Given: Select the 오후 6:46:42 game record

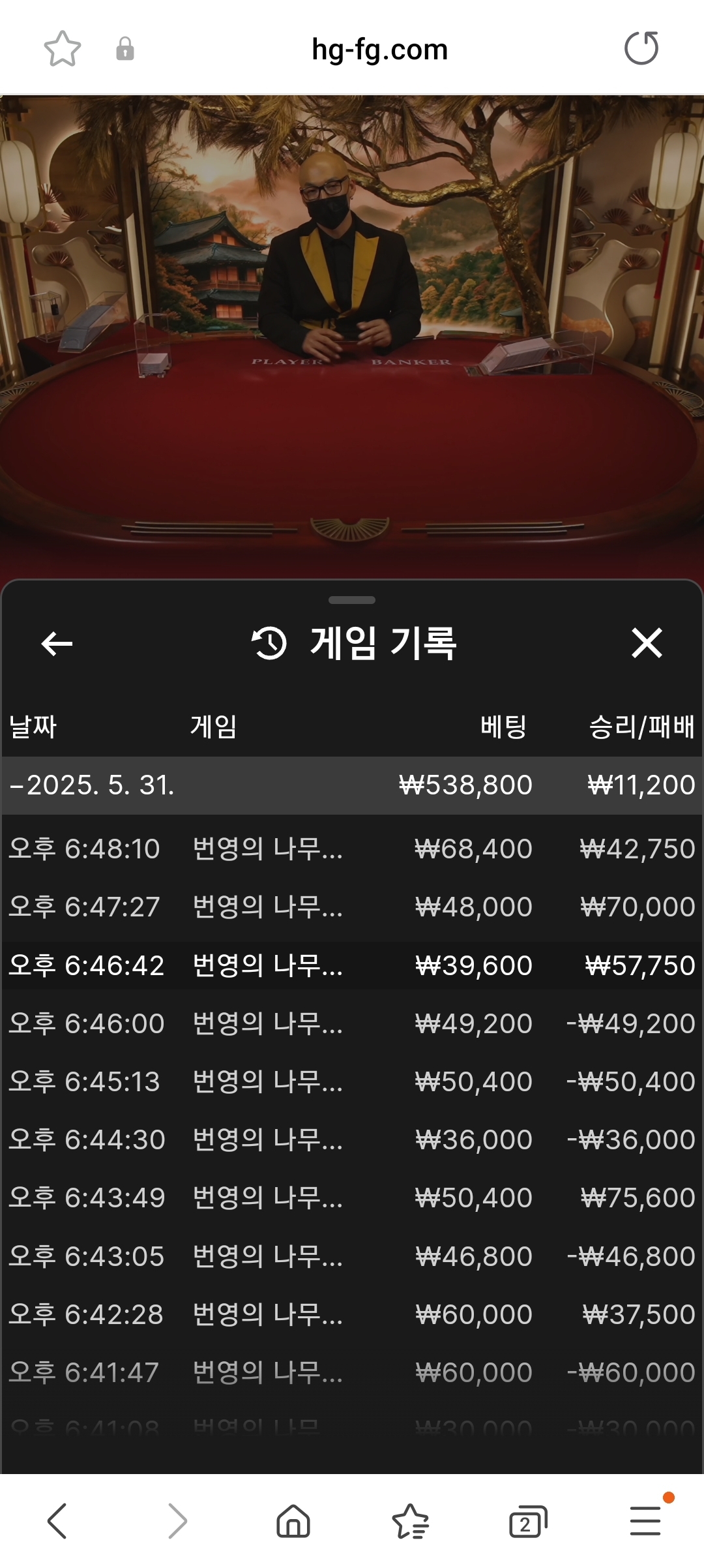Looking at the screenshot, I should point(352,965).
